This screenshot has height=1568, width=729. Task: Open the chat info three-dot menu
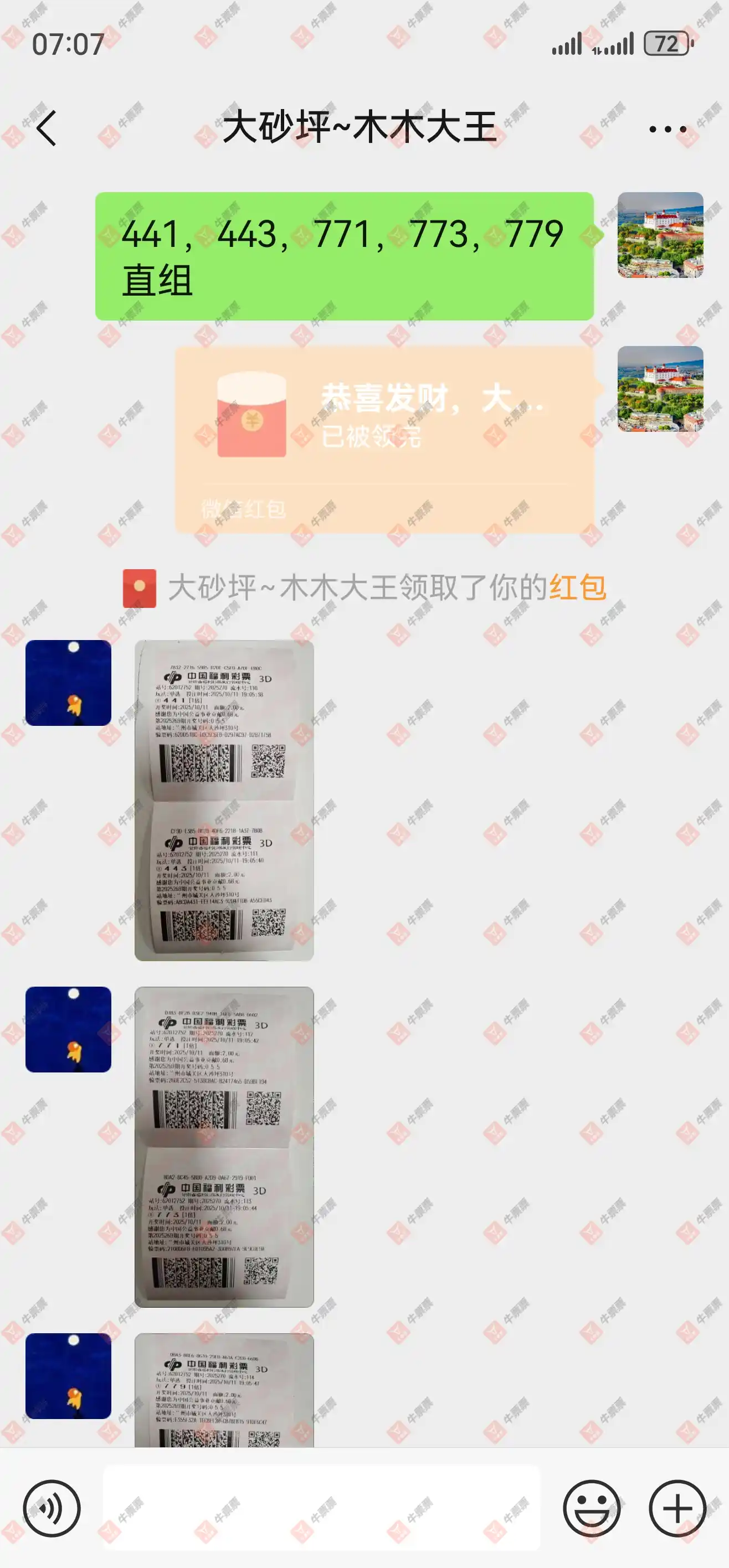click(x=668, y=129)
